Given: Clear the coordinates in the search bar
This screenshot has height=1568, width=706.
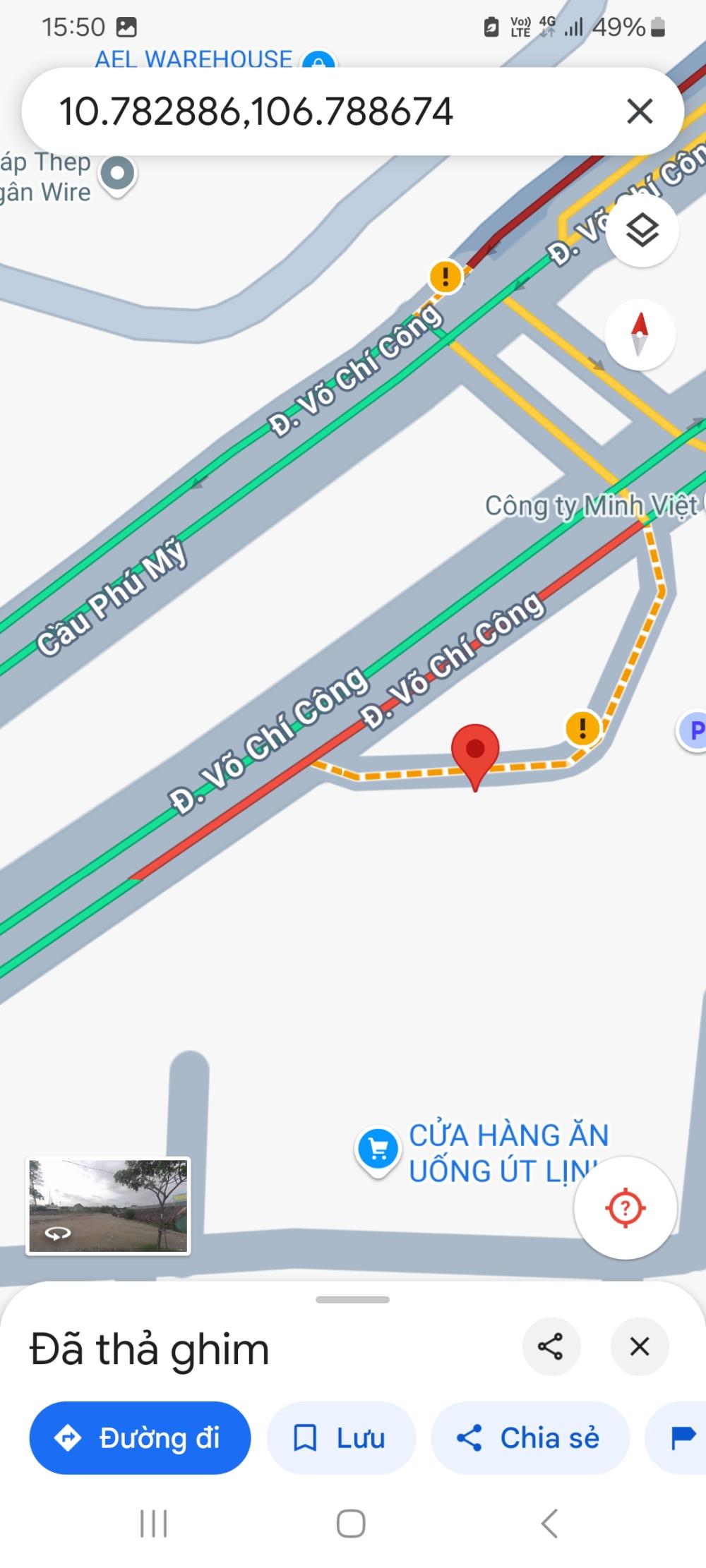Looking at the screenshot, I should pos(640,111).
